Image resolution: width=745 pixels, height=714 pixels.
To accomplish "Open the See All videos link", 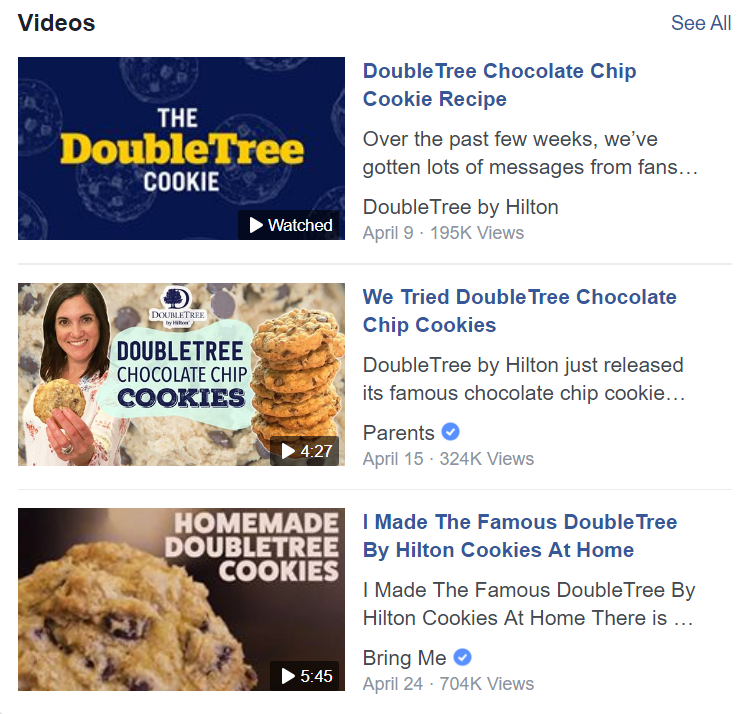I will click(700, 23).
